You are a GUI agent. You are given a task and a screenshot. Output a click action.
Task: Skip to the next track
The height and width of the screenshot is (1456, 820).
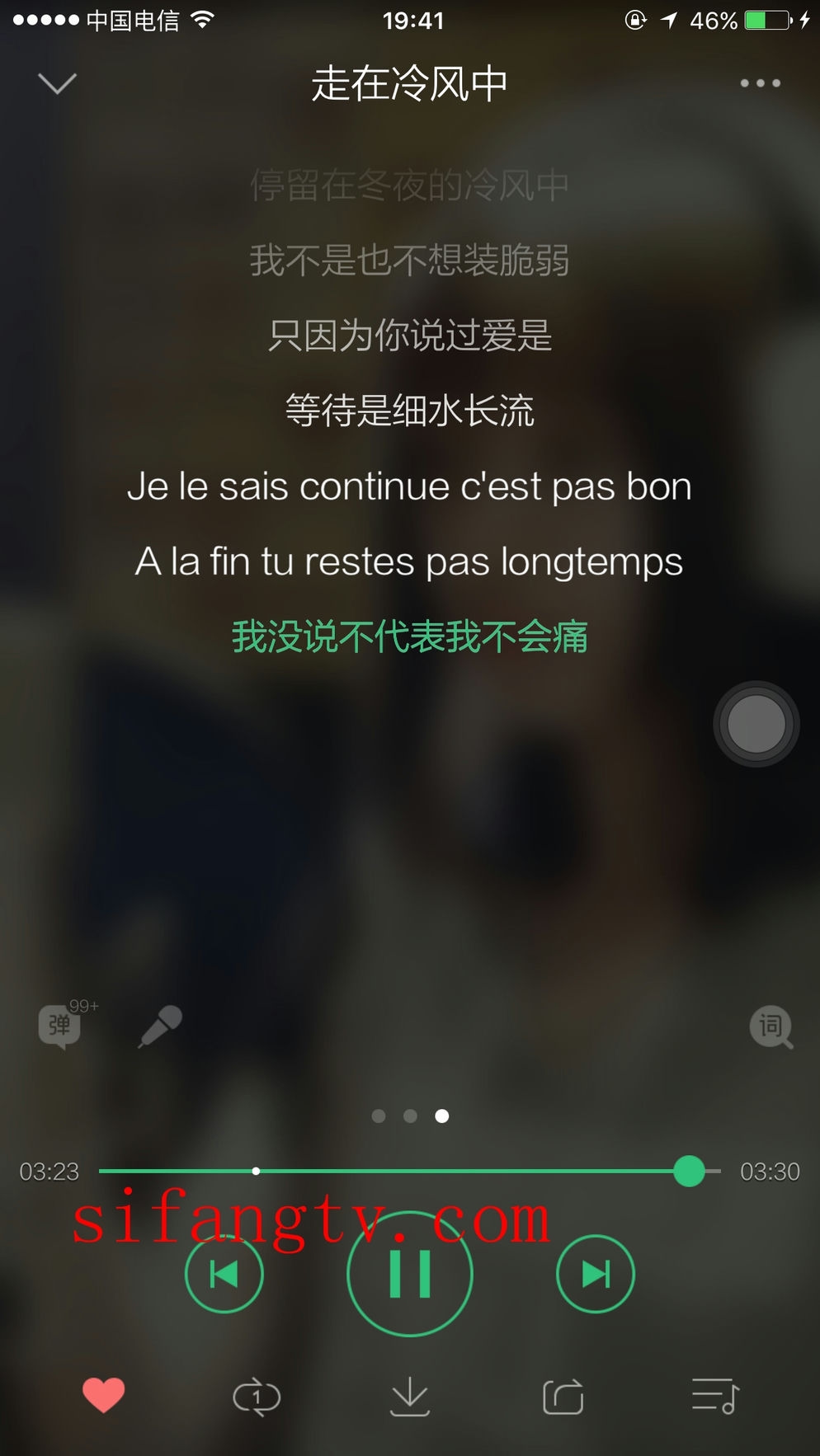coord(596,1274)
